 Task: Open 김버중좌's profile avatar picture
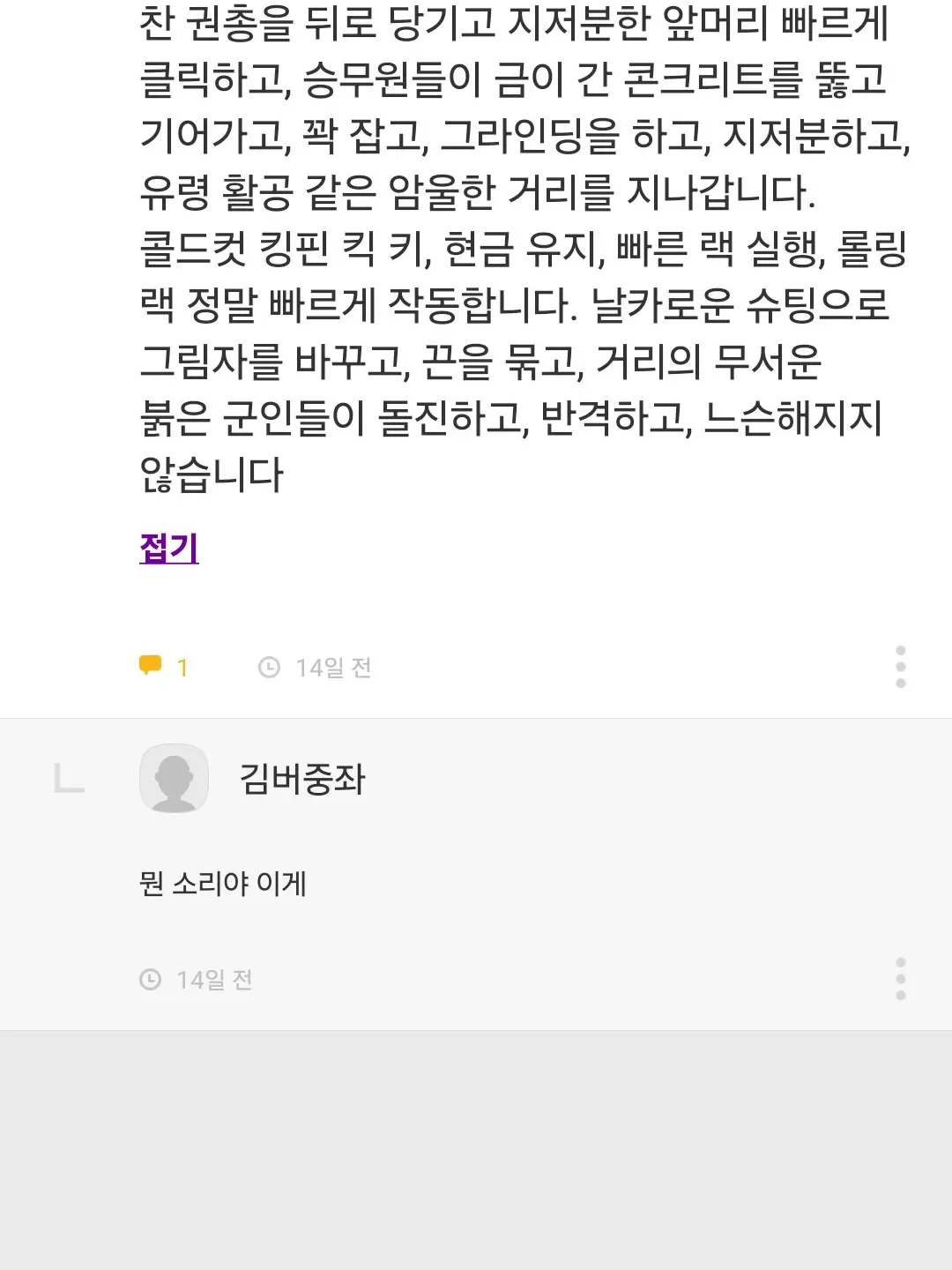point(174,778)
